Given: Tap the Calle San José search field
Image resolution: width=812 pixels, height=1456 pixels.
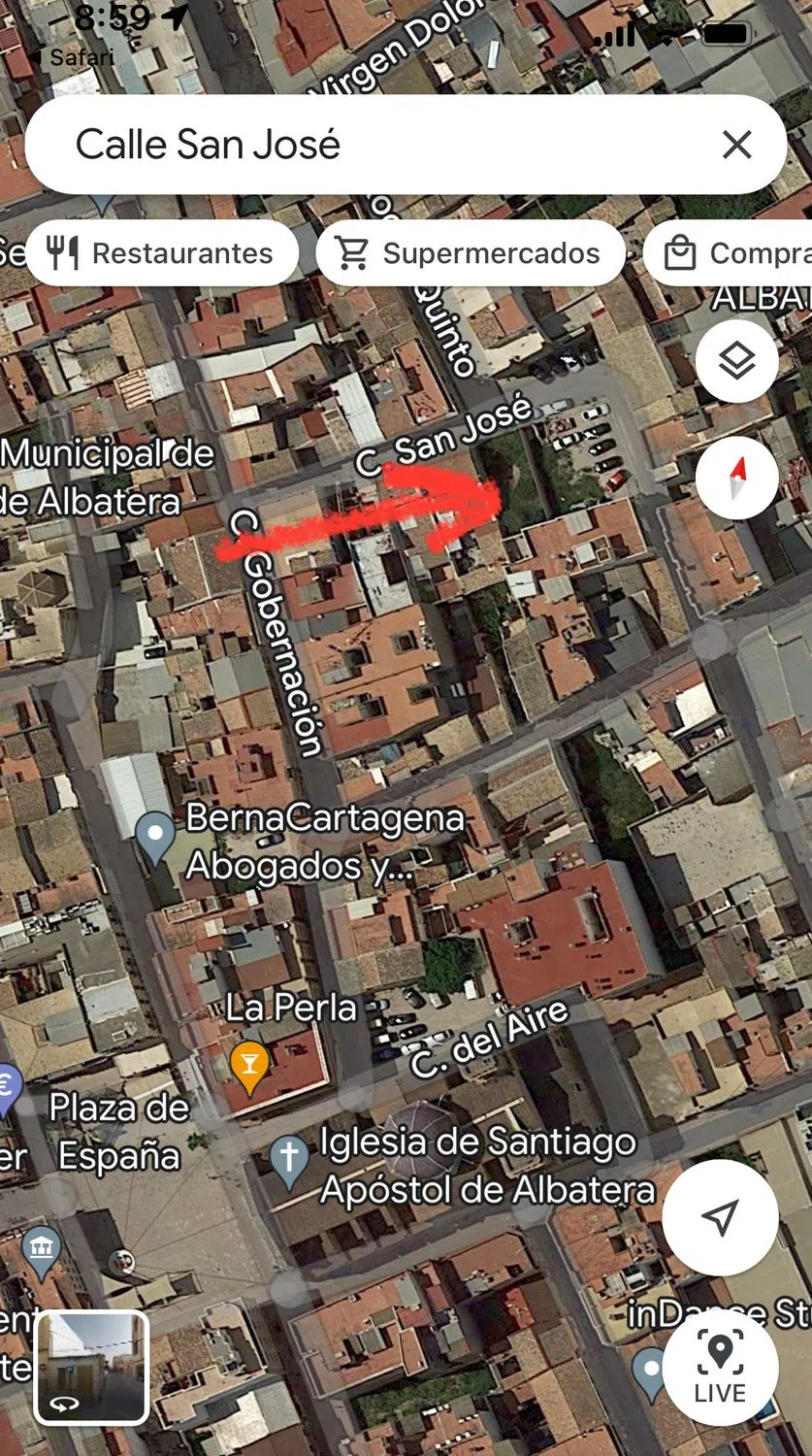Looking at the screenshot, I should point(369,146).
